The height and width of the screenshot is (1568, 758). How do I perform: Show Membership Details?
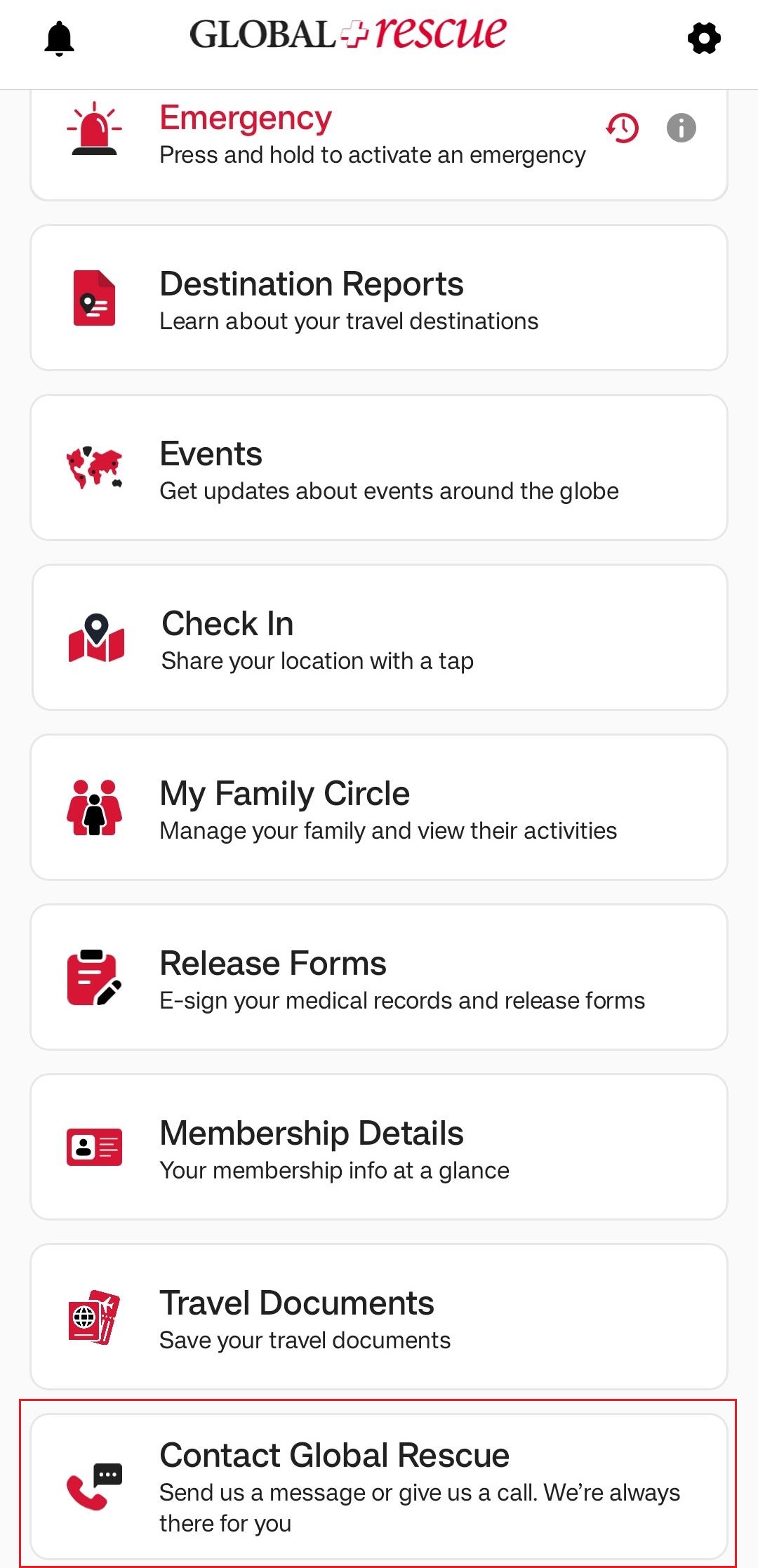379,1148
